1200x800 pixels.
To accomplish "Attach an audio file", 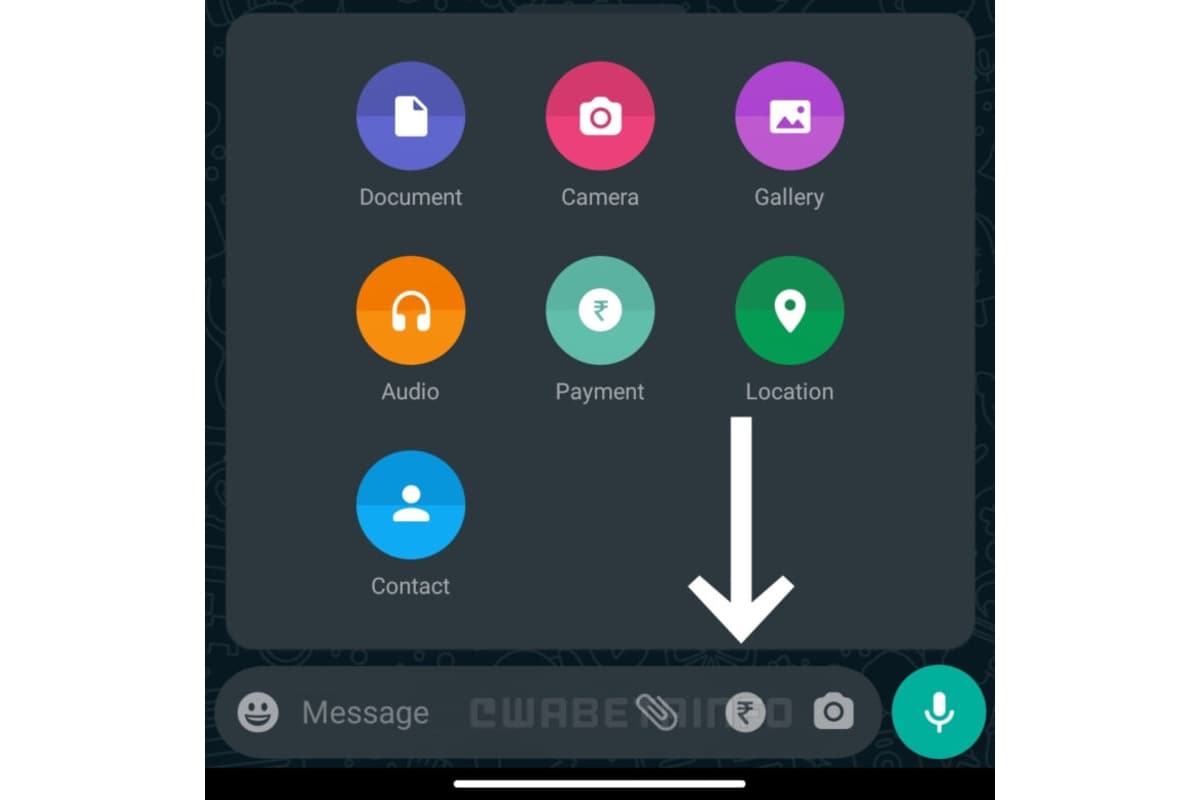I will click(x=410, y=310).
